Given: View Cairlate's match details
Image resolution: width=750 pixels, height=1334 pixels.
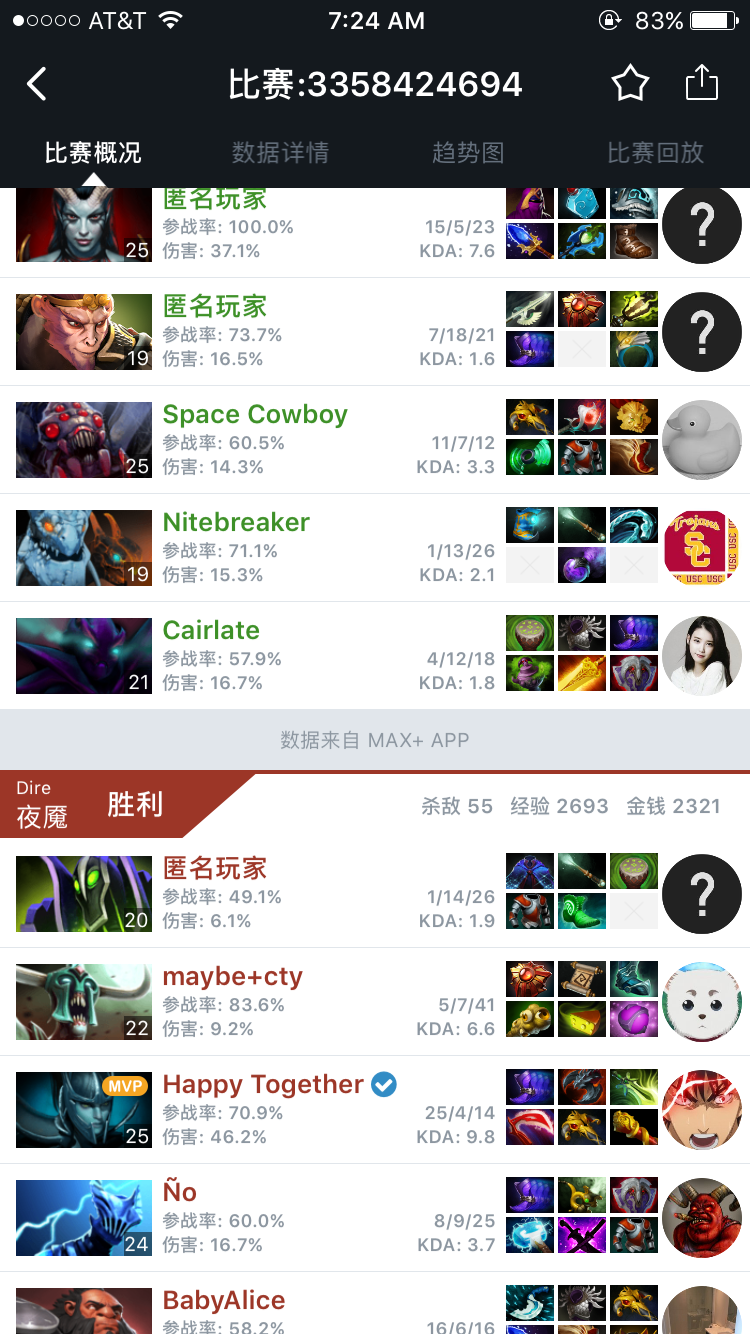Looking at the screenshot, I should coord(300,656).
